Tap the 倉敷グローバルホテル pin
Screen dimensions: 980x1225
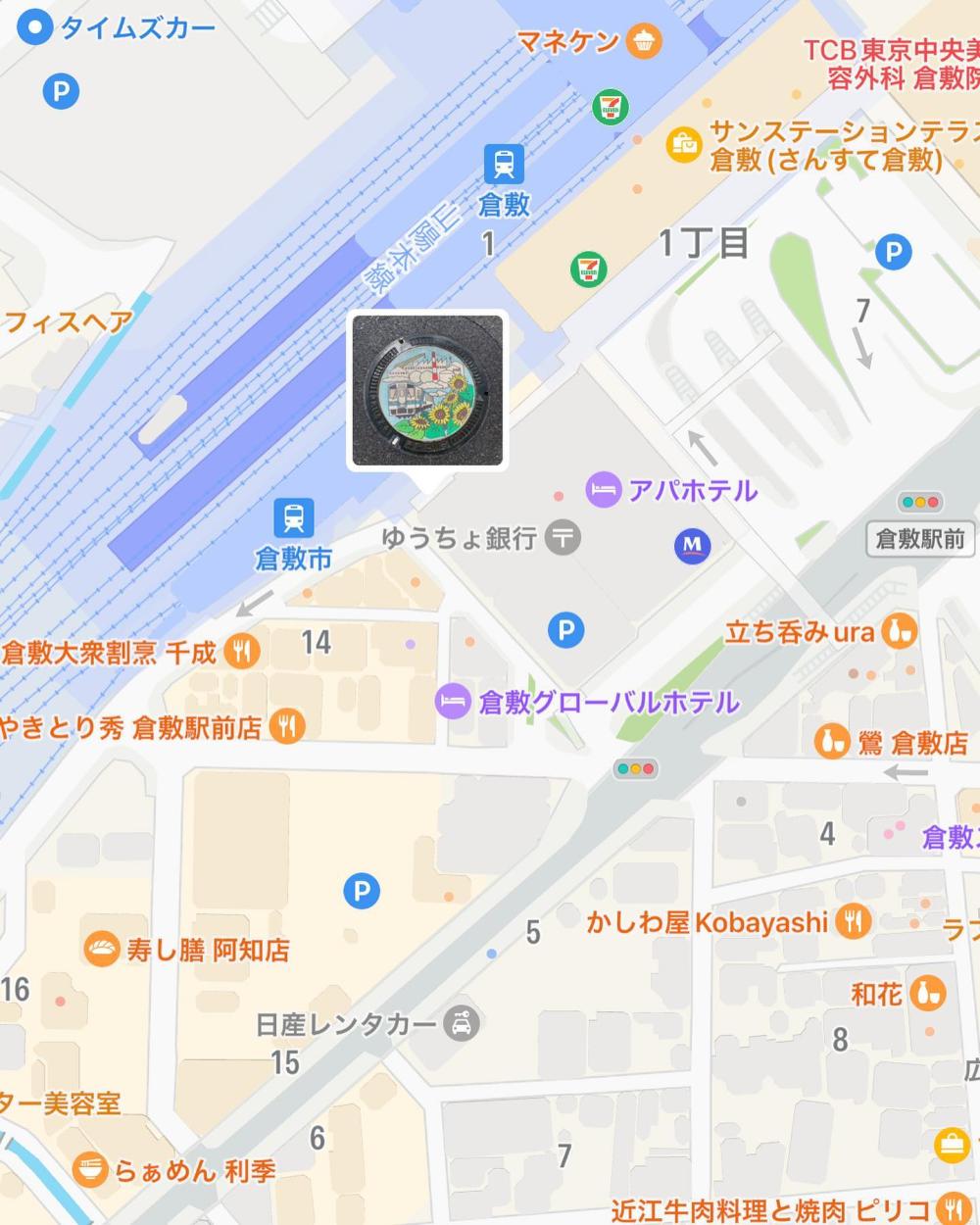[x=453, y=702]
